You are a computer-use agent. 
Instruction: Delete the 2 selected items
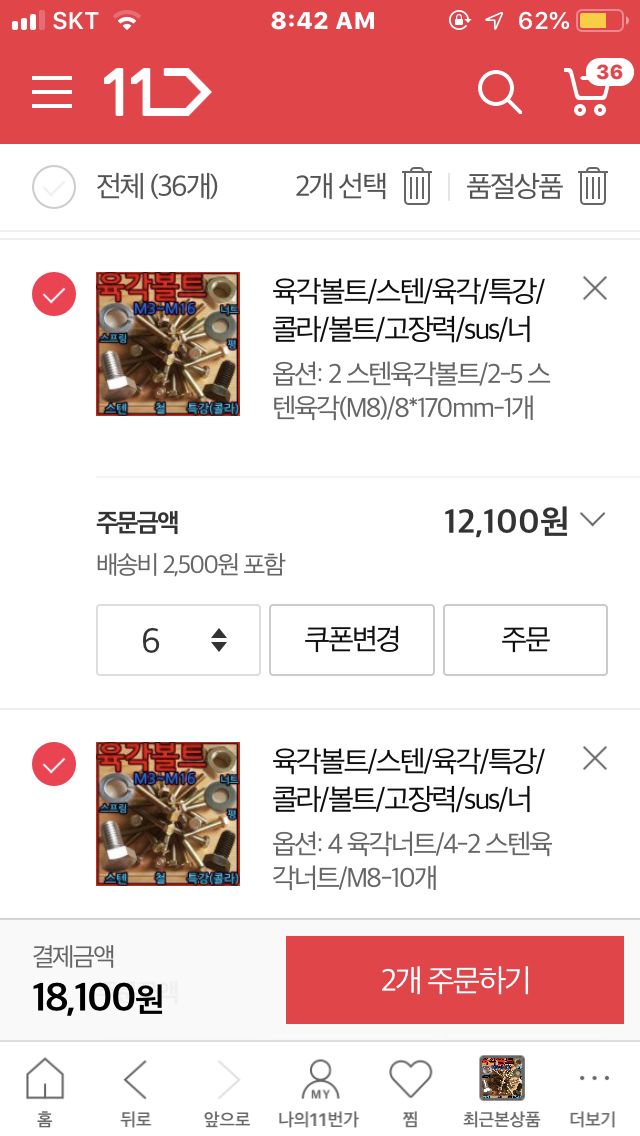point(417,186)
